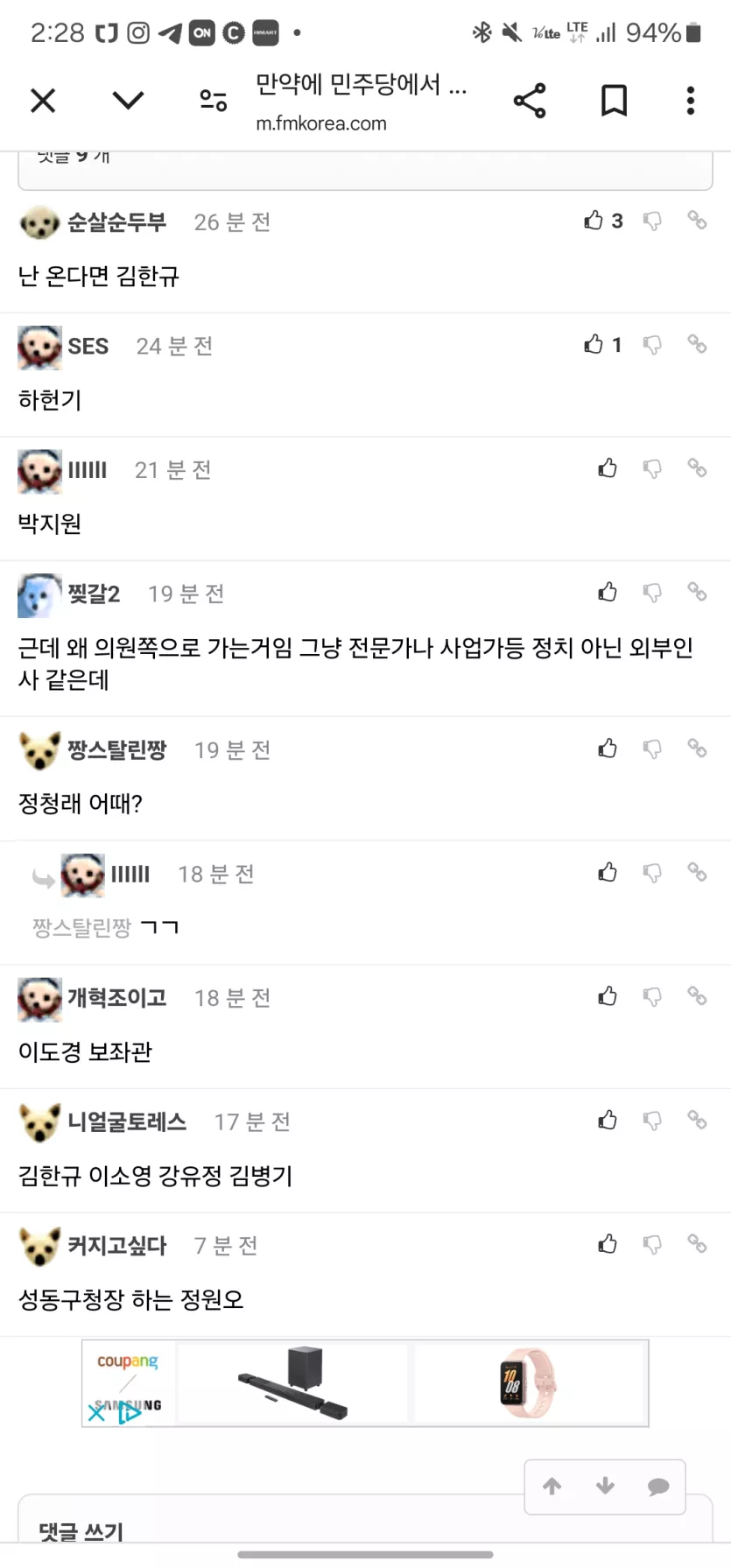Viewport: 731px width, 1568px height.
Task: Like 순살순두부's comment
Action: tap(594, 221)
